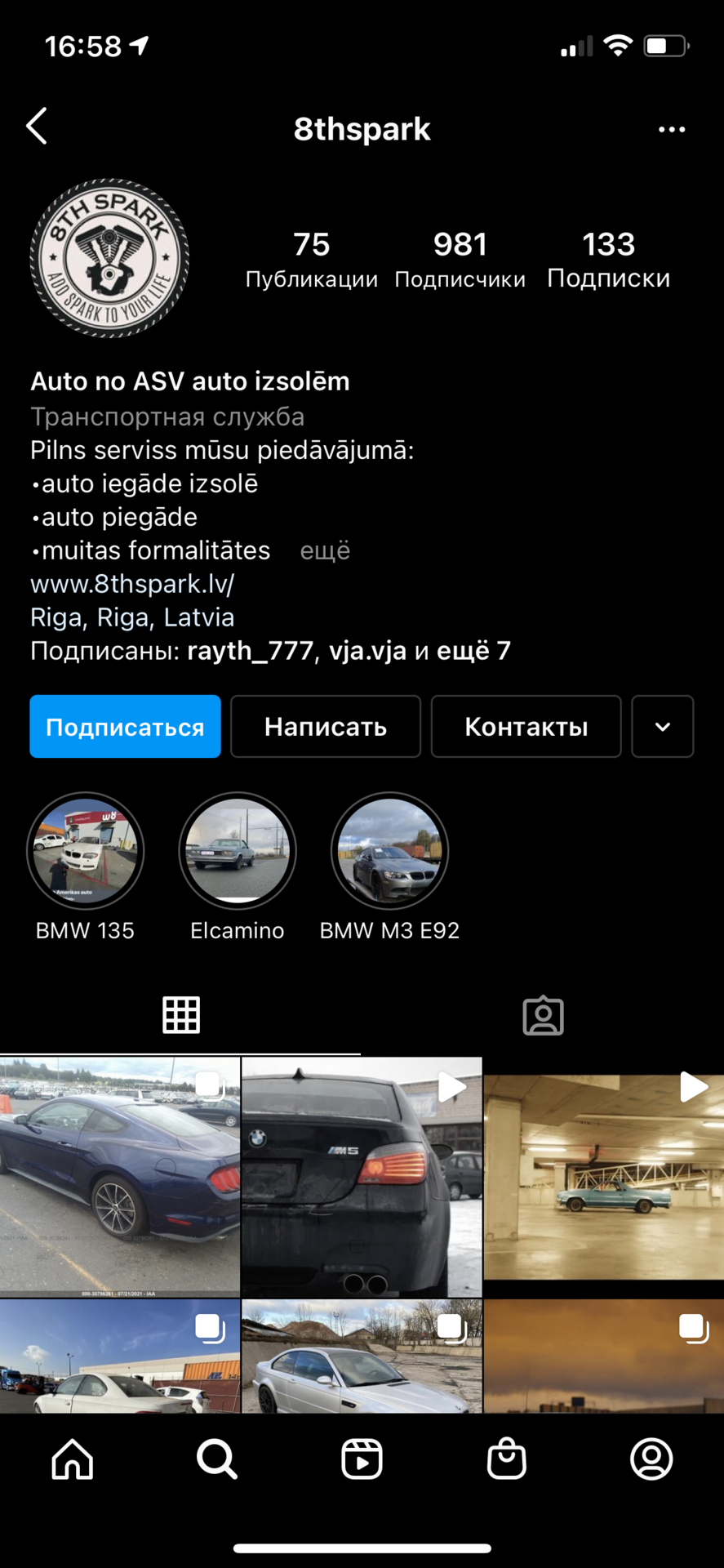Viewport: 724px width, 1568px height.
Task: Switch to the tagged photos tab
Action: click(543, 1014)
